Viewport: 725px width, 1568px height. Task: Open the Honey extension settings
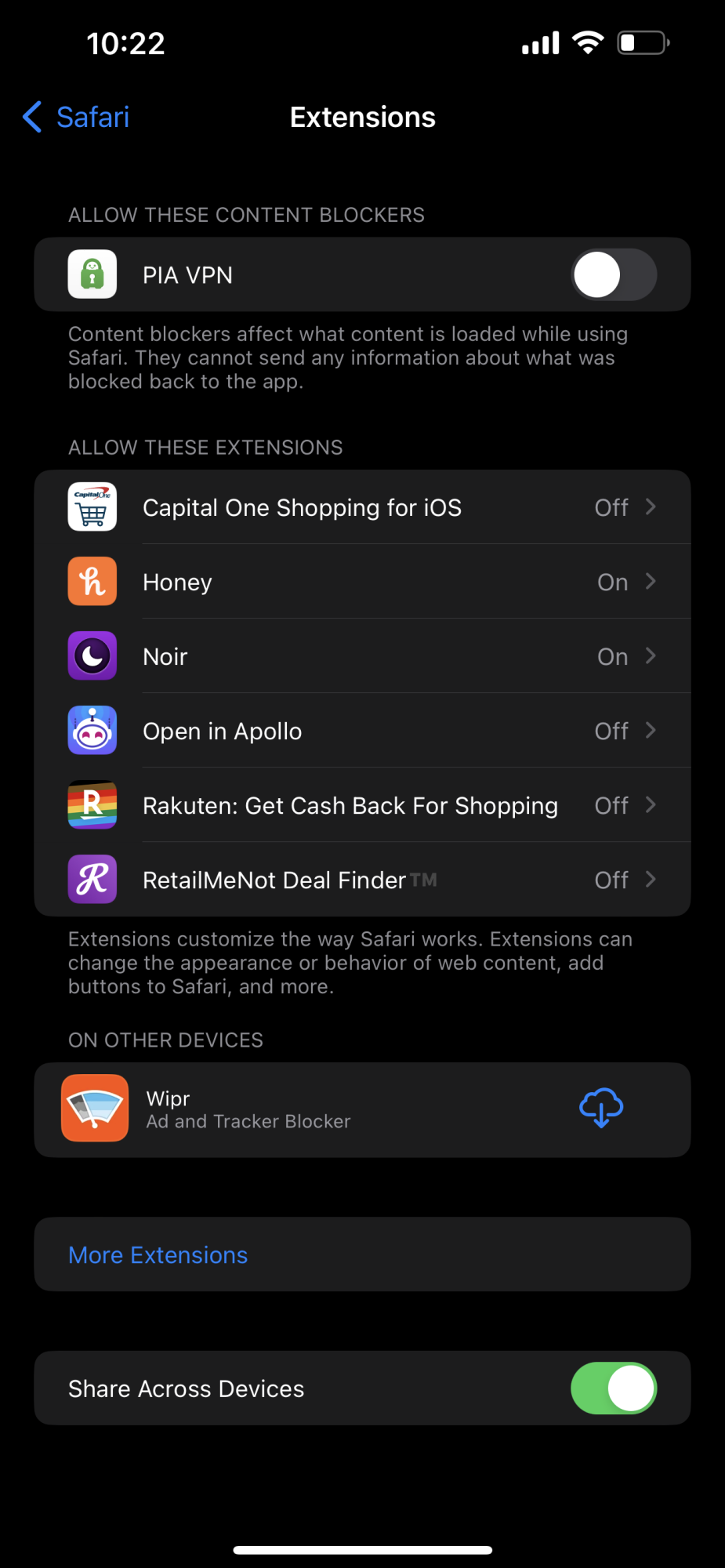[362, 582]
